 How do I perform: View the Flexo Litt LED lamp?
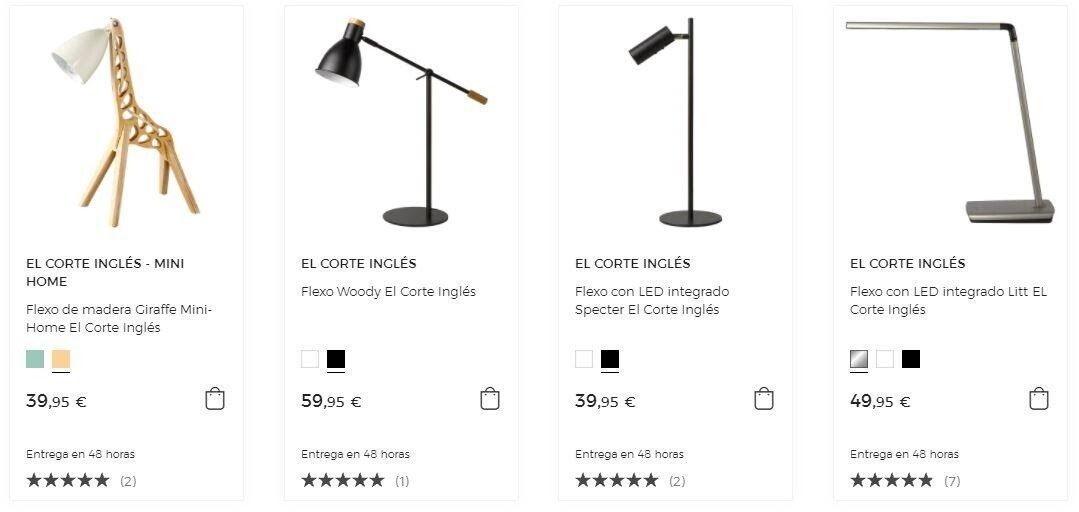tap(947, 300)
